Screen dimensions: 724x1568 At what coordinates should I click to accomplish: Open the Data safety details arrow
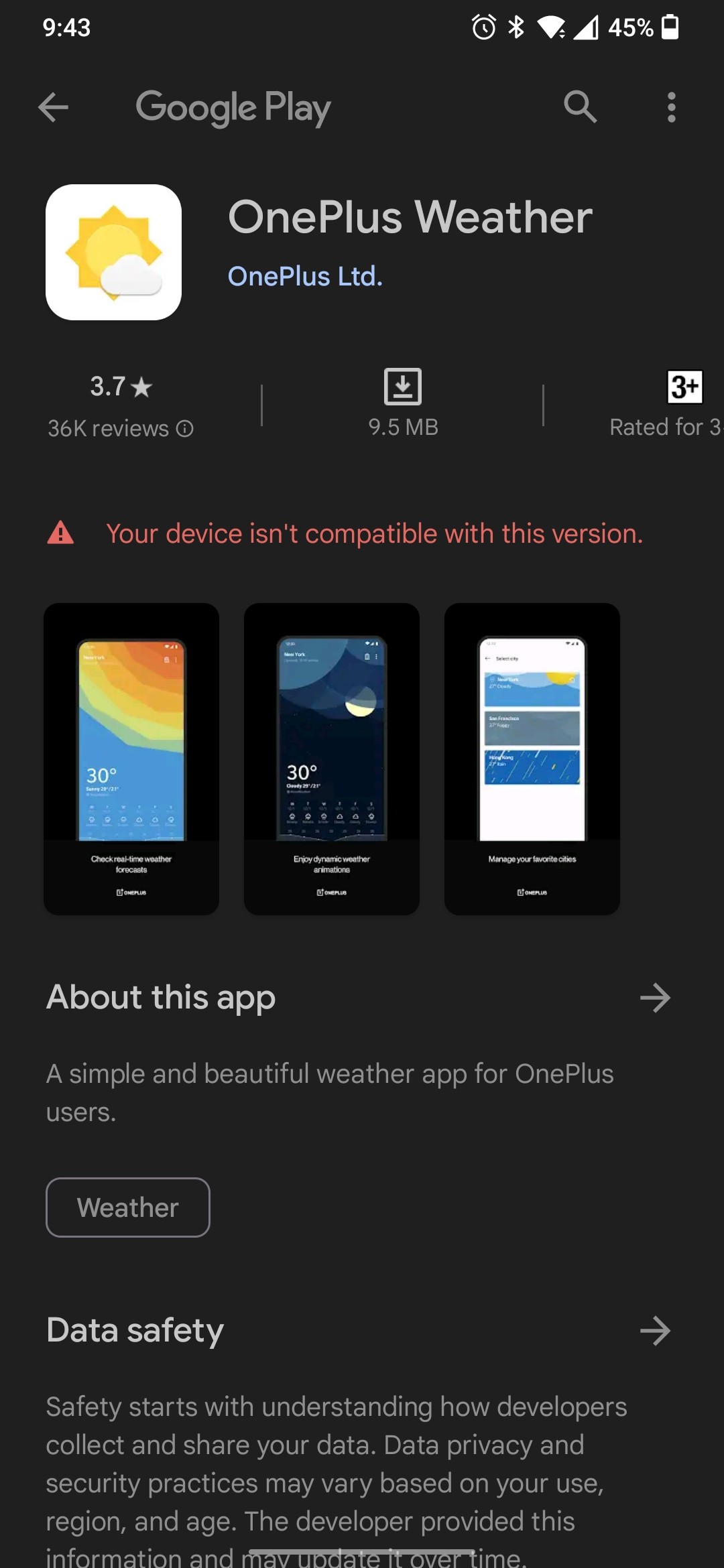[x=655, y=1331]
